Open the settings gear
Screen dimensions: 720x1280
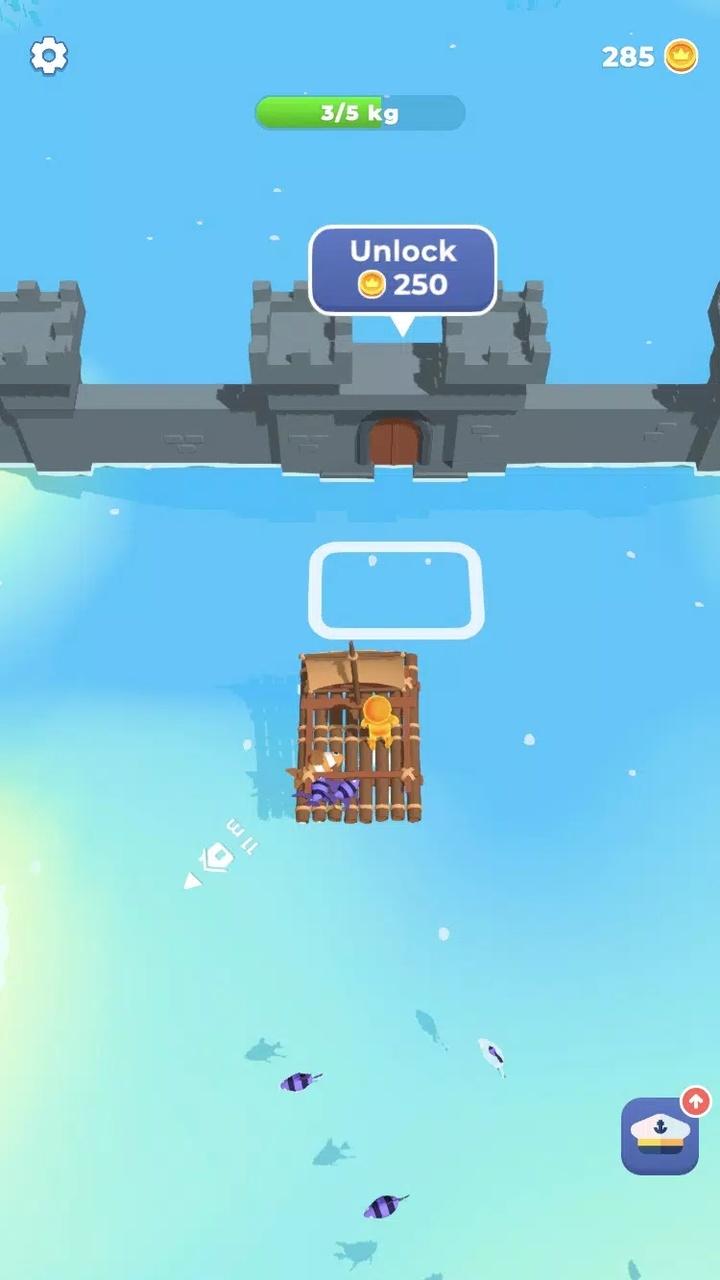(x=48, y=56)
